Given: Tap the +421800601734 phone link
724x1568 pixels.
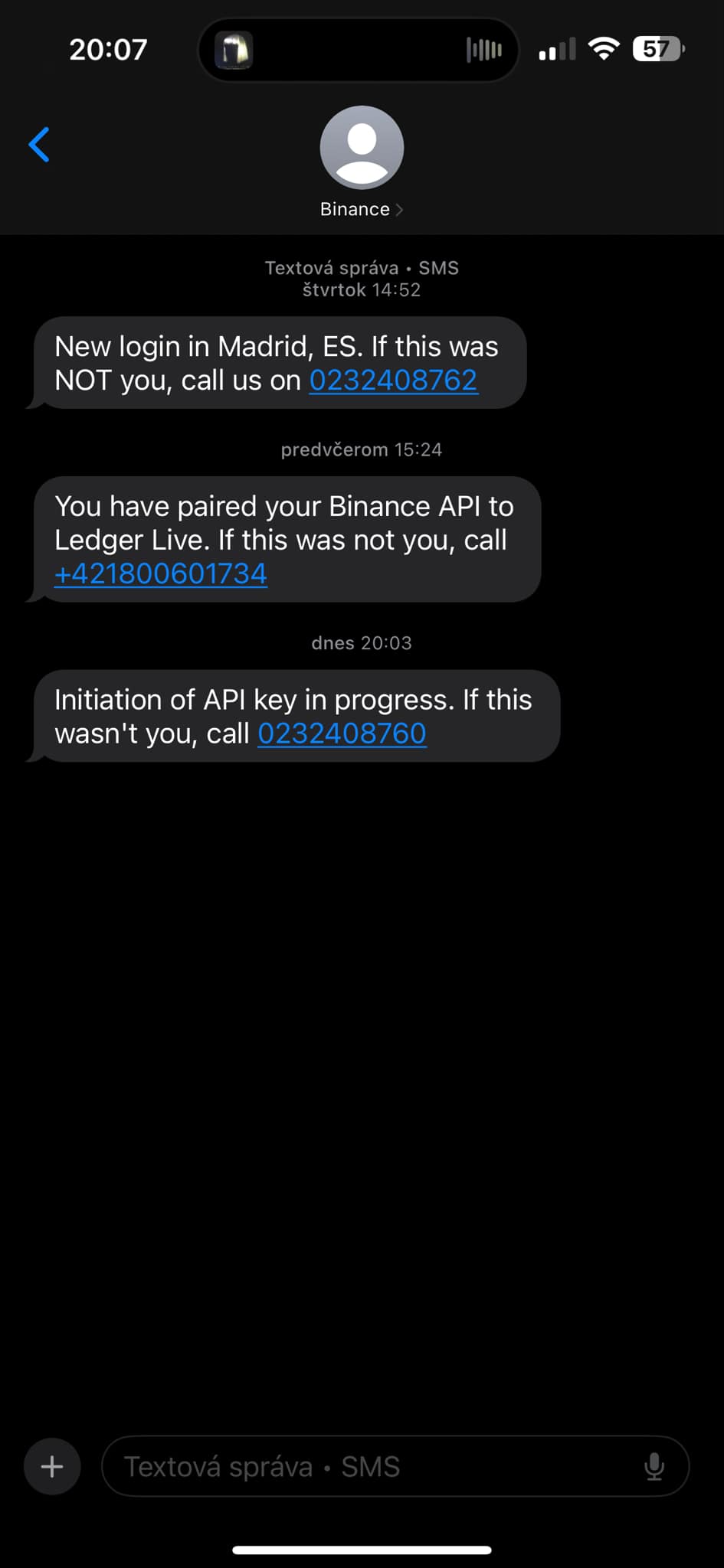Looking at the screenshot, I should [x=161, y=574].
